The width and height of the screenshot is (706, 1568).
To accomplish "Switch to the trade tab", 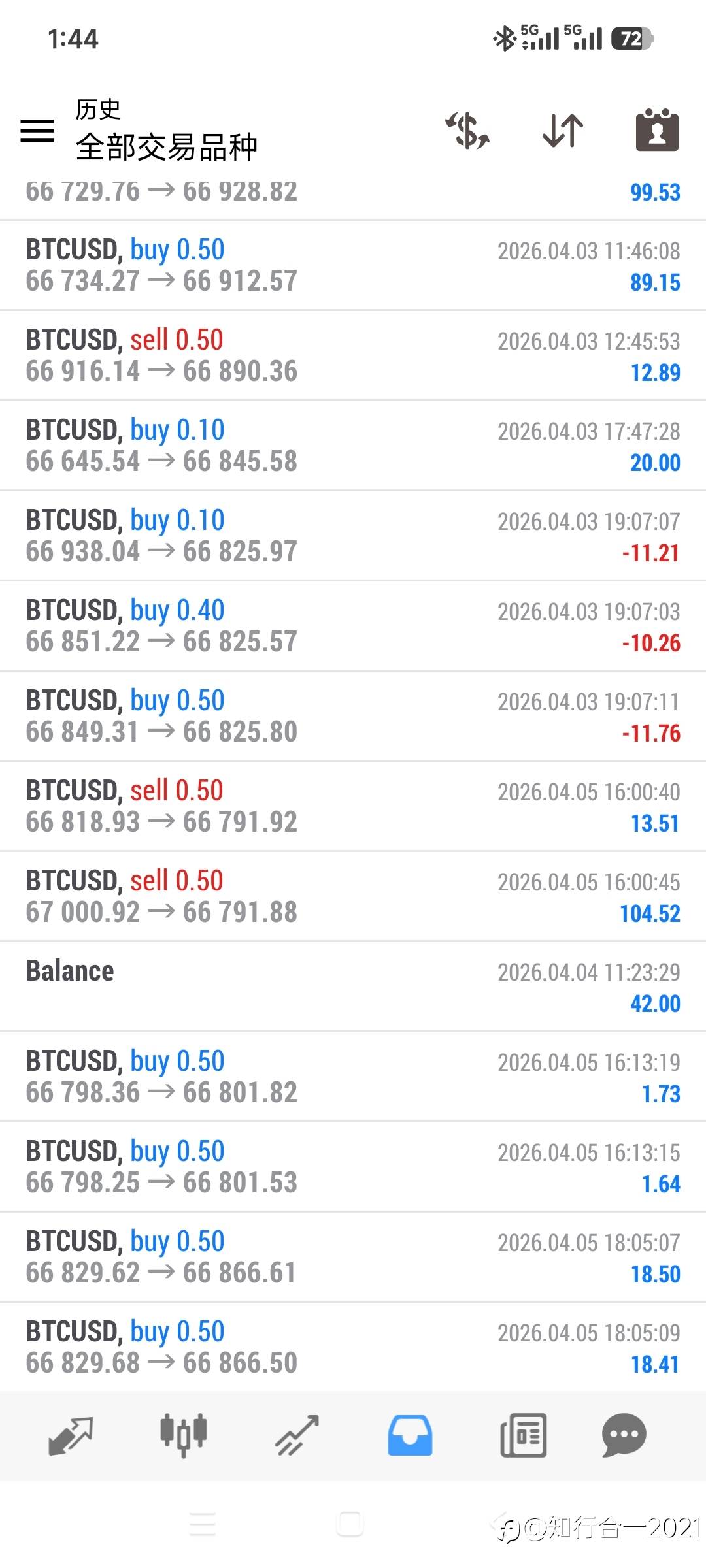I will point(297,1435).
